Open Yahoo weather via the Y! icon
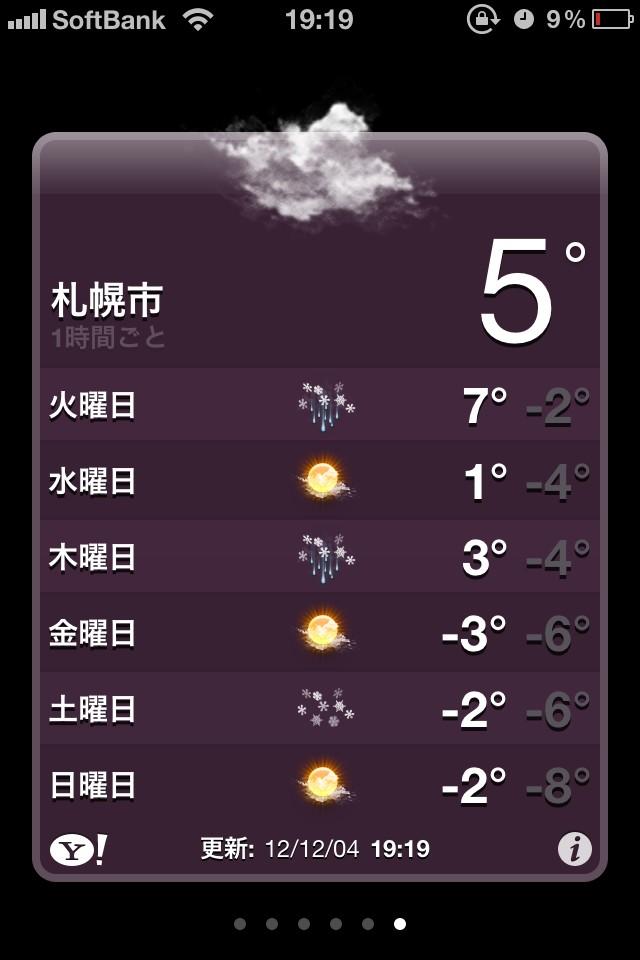The width and height of the screenshot is (640, 960). coord(78,850)
